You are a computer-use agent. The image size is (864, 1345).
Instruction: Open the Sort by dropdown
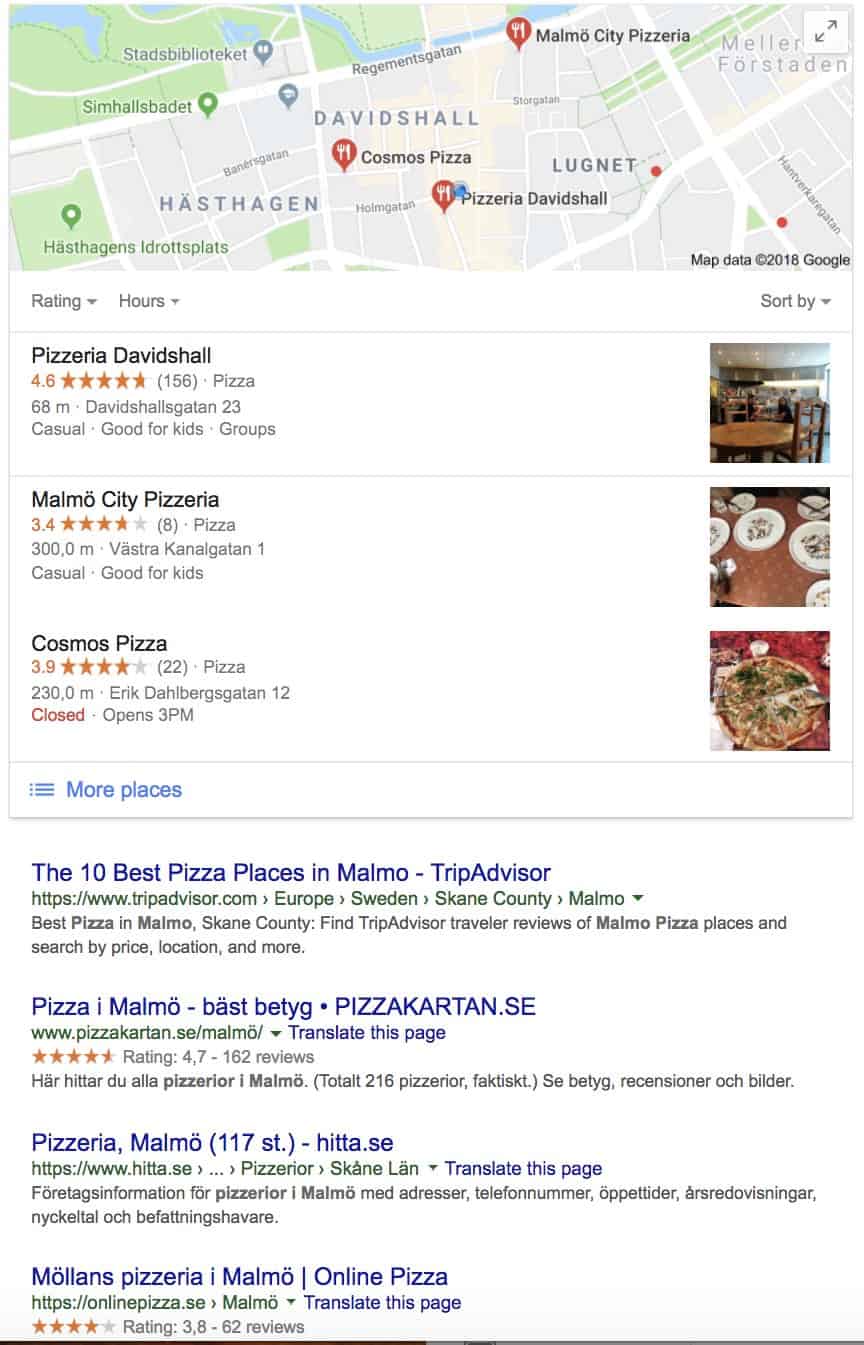[795, 301]
